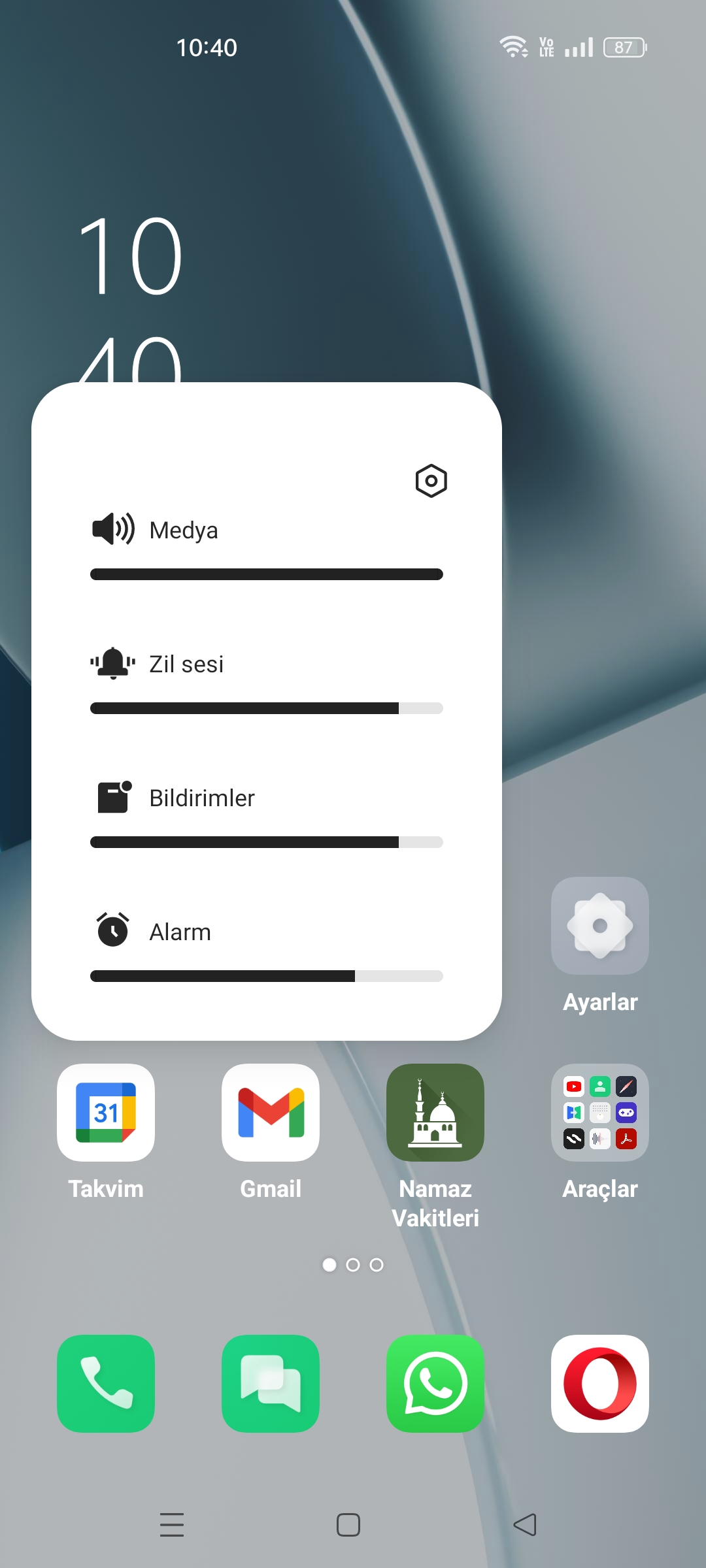Tap the home button in navigation bar
The height and width of the screenshot is (1568, 706).
click(348, 1525)
